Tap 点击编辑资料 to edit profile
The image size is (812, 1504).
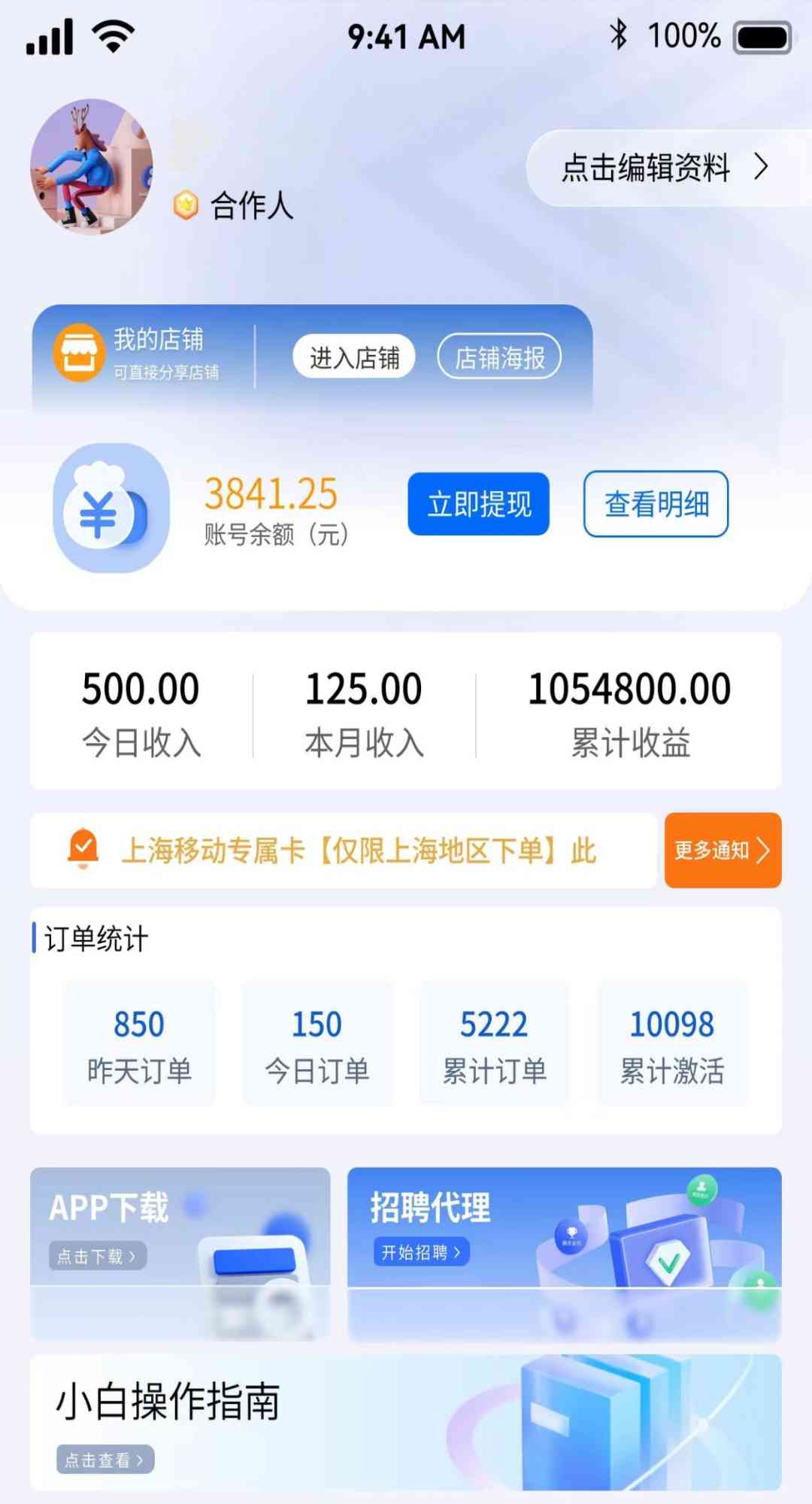[x=665, y=168]
